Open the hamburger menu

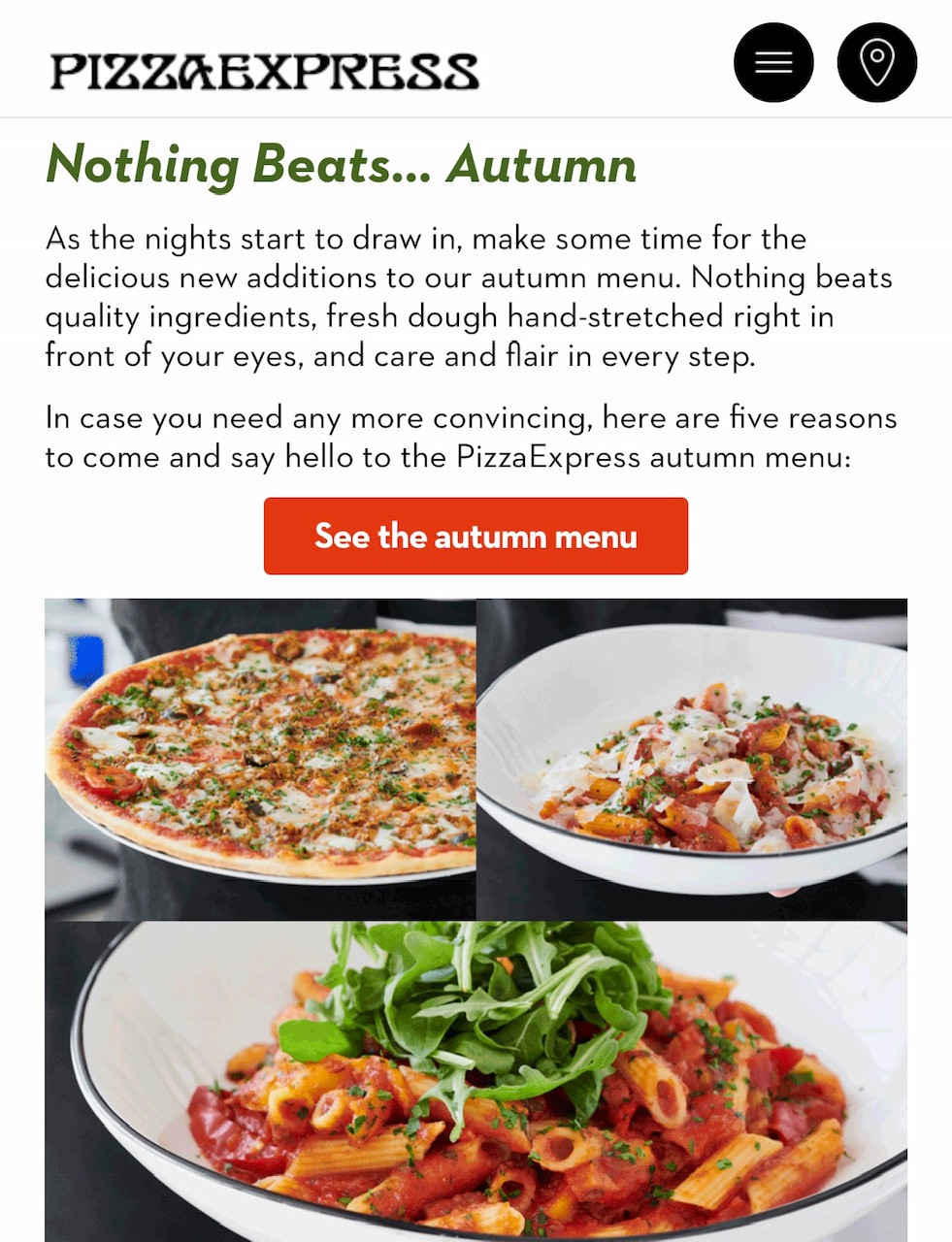pos(773,63)
